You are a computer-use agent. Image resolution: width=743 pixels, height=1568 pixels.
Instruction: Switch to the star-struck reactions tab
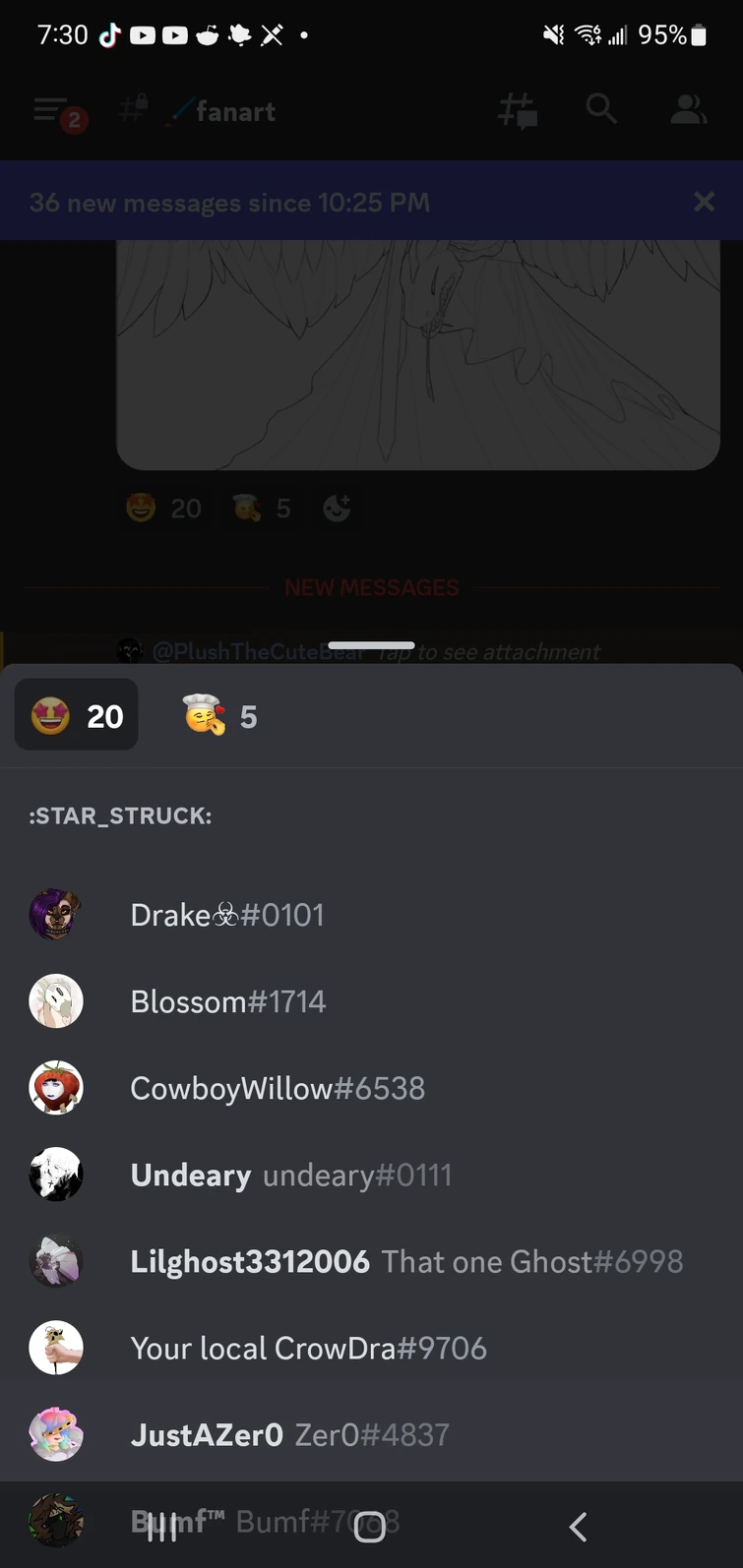click(x=76, y=715)
